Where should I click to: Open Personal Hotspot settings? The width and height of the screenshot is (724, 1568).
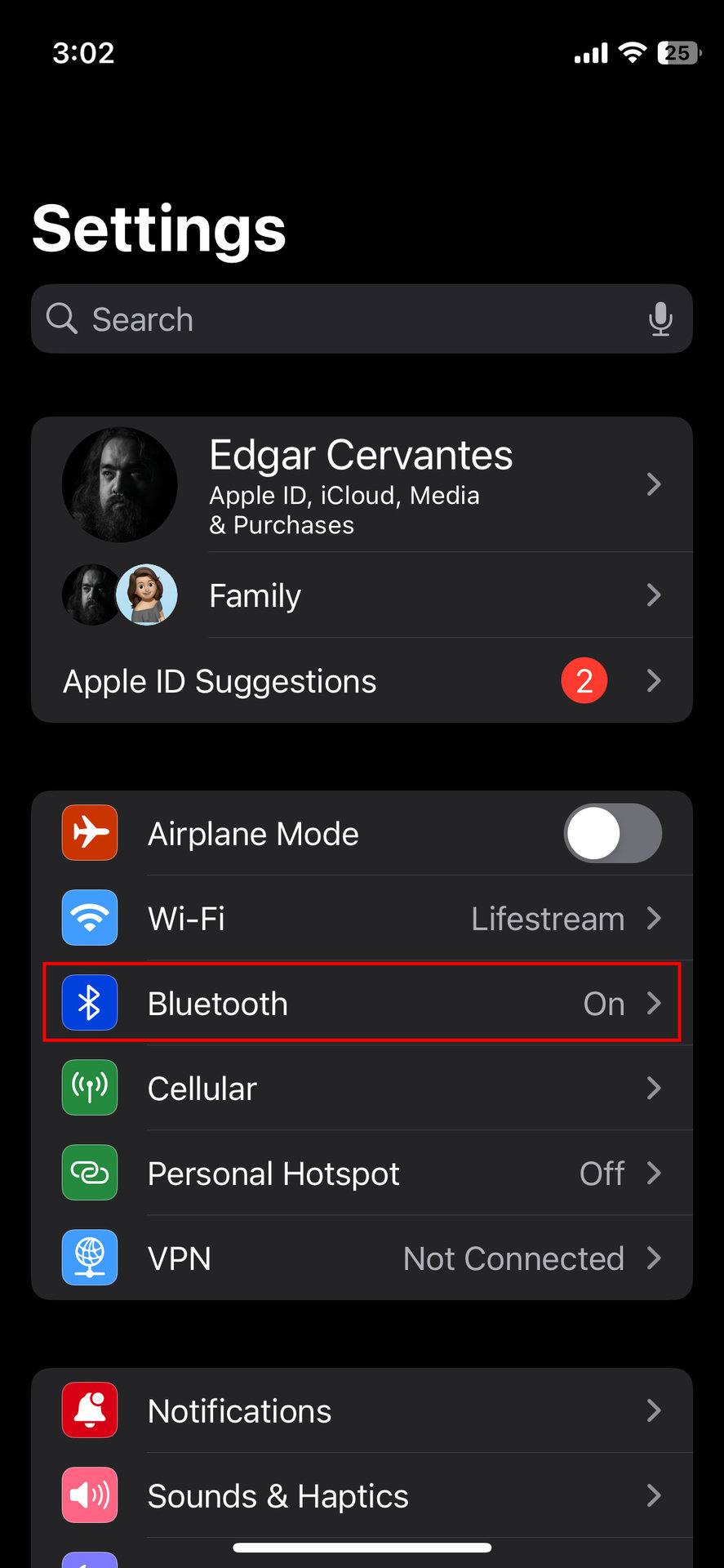click(x=362, y=1174)
